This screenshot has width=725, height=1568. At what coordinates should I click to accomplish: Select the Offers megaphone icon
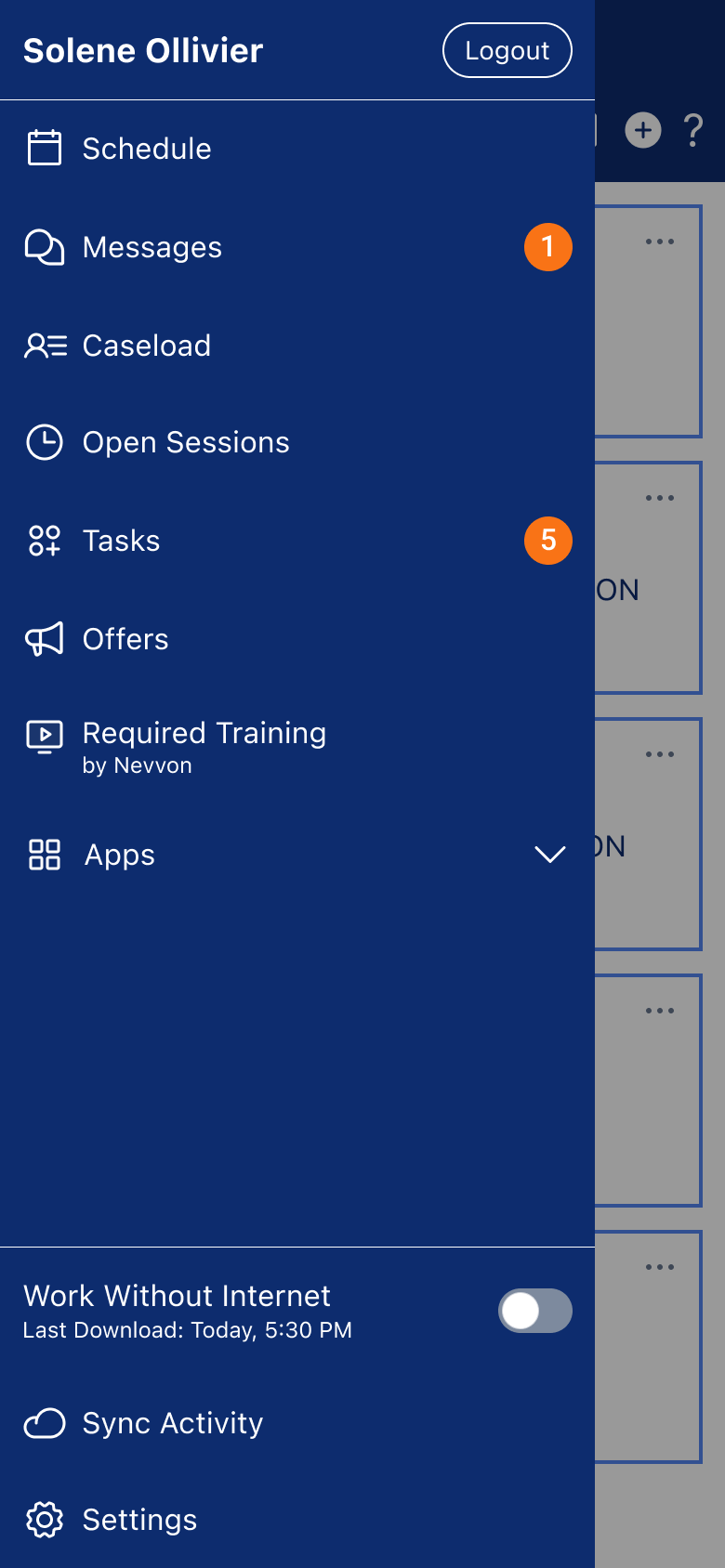click(44, 639)
